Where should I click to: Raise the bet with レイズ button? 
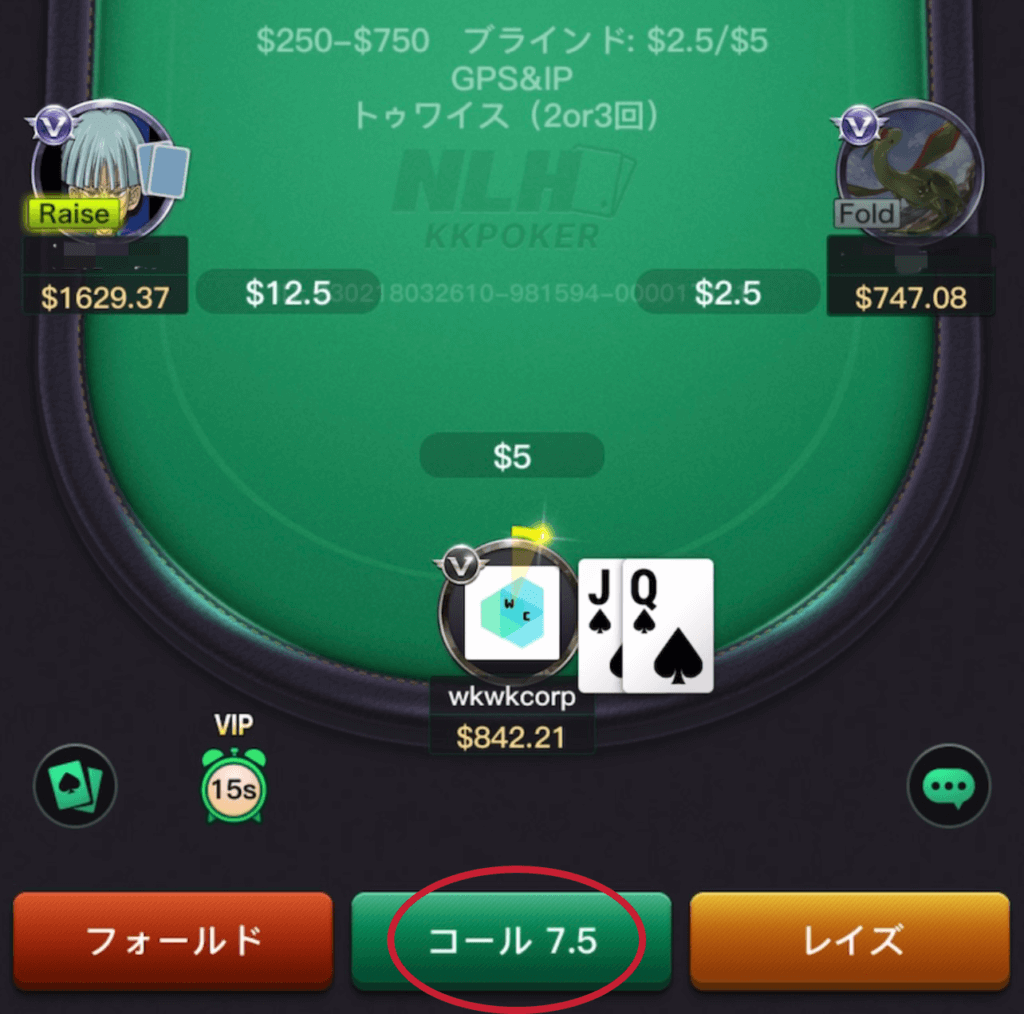pyautogui.click(x=850, y=940)
